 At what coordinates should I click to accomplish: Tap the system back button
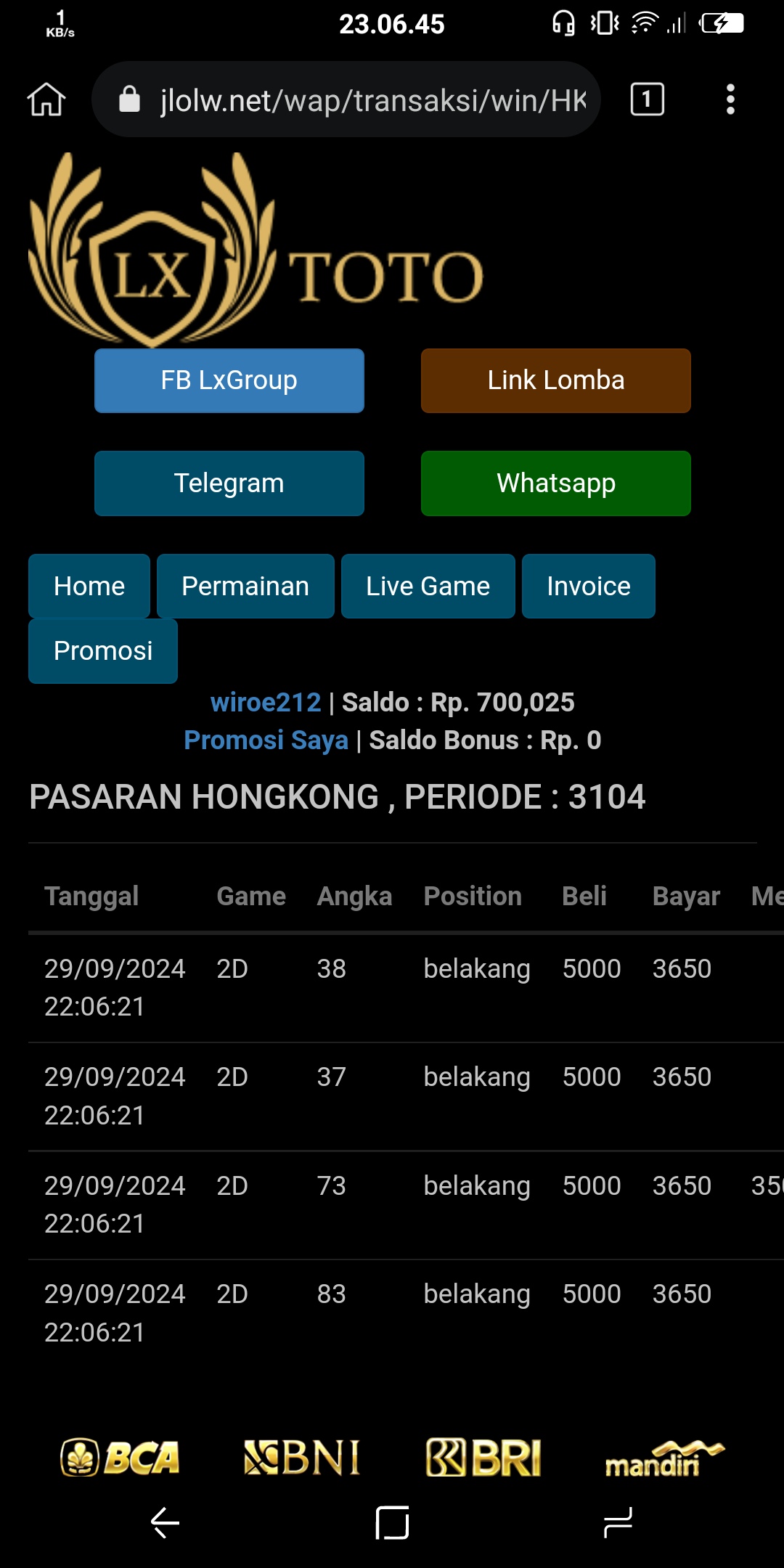click(x=166, y=1522)
